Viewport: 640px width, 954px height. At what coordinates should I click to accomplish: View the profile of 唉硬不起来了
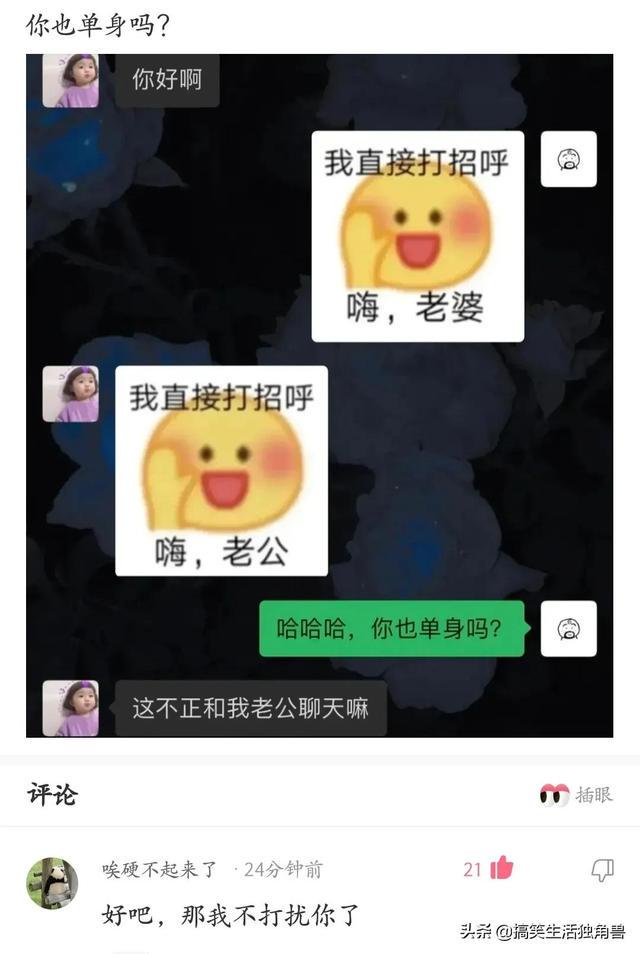click(x=159, y=869)
